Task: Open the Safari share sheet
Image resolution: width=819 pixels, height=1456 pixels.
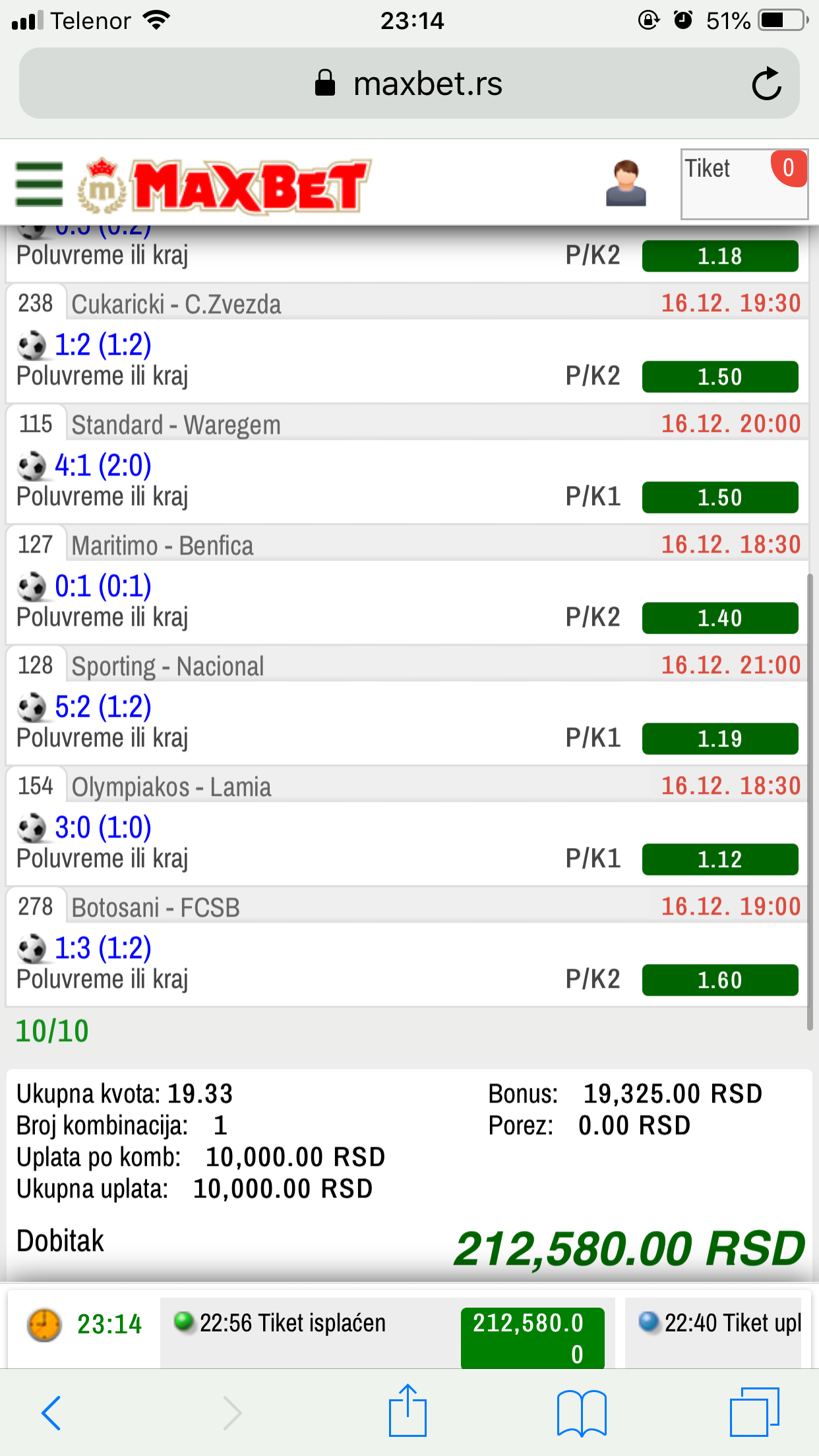Action: 408,1410
